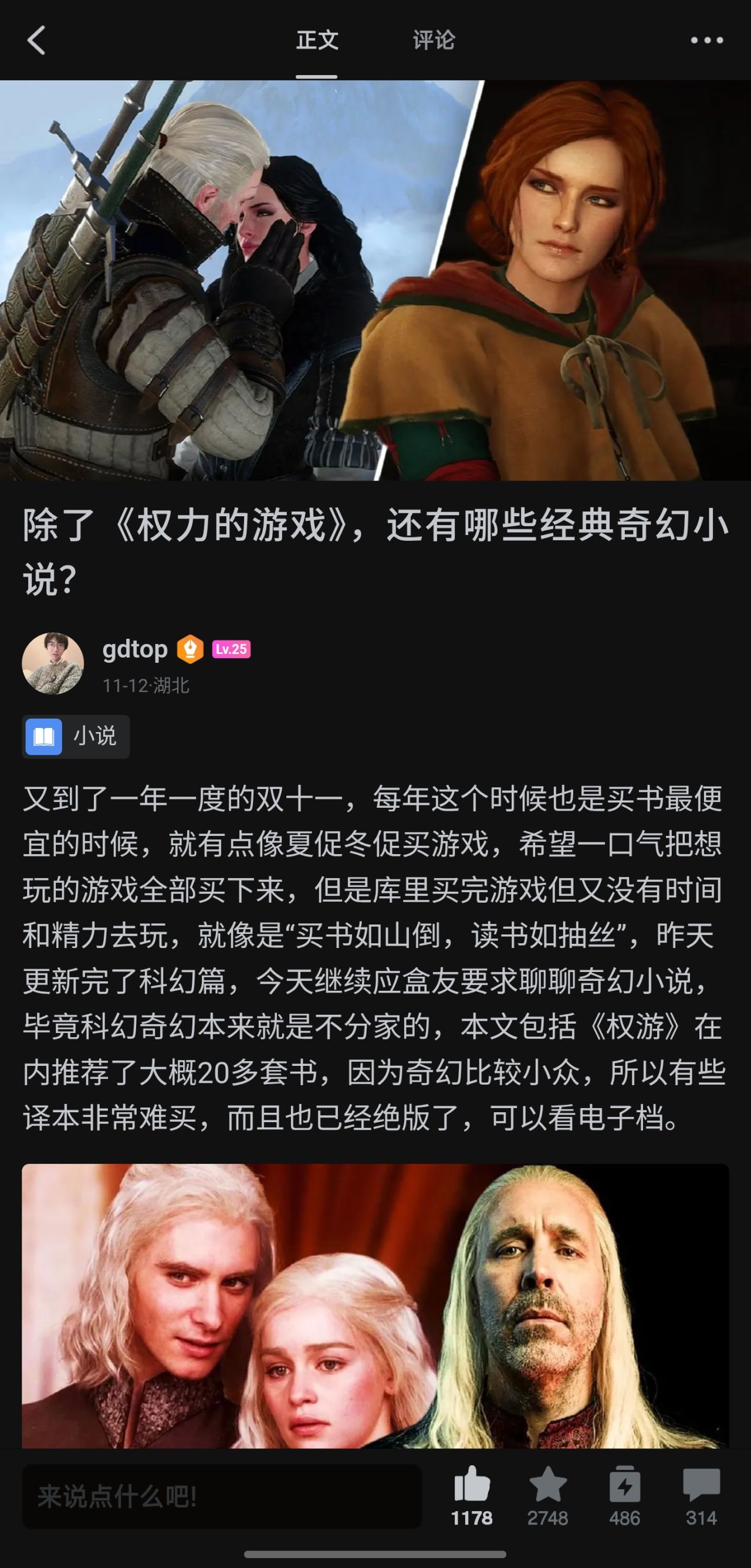
Task: Open the Targaryen picture in the article
Action: 375,1306
